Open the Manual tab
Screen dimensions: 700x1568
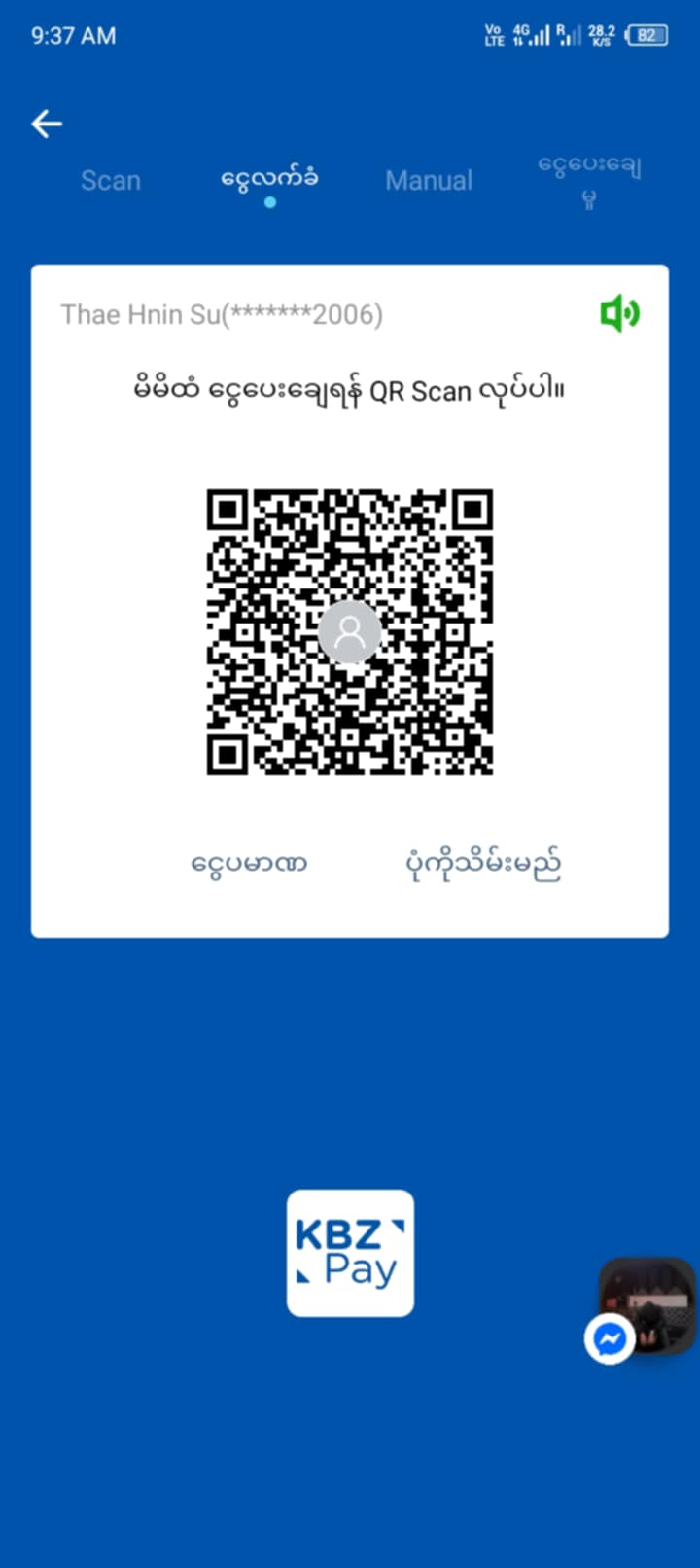(x=429, y=180)
